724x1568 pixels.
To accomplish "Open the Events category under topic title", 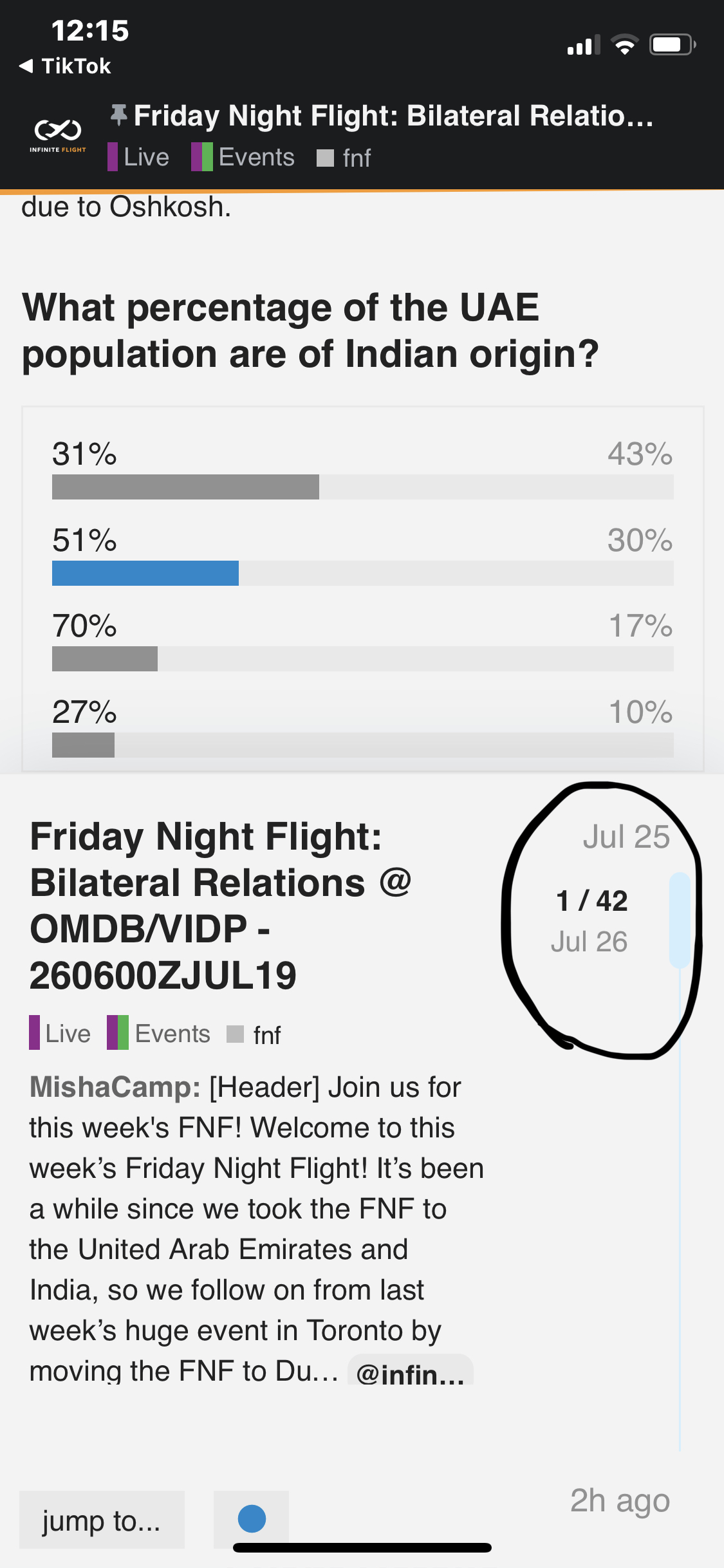I will [x=160, y=1034].
